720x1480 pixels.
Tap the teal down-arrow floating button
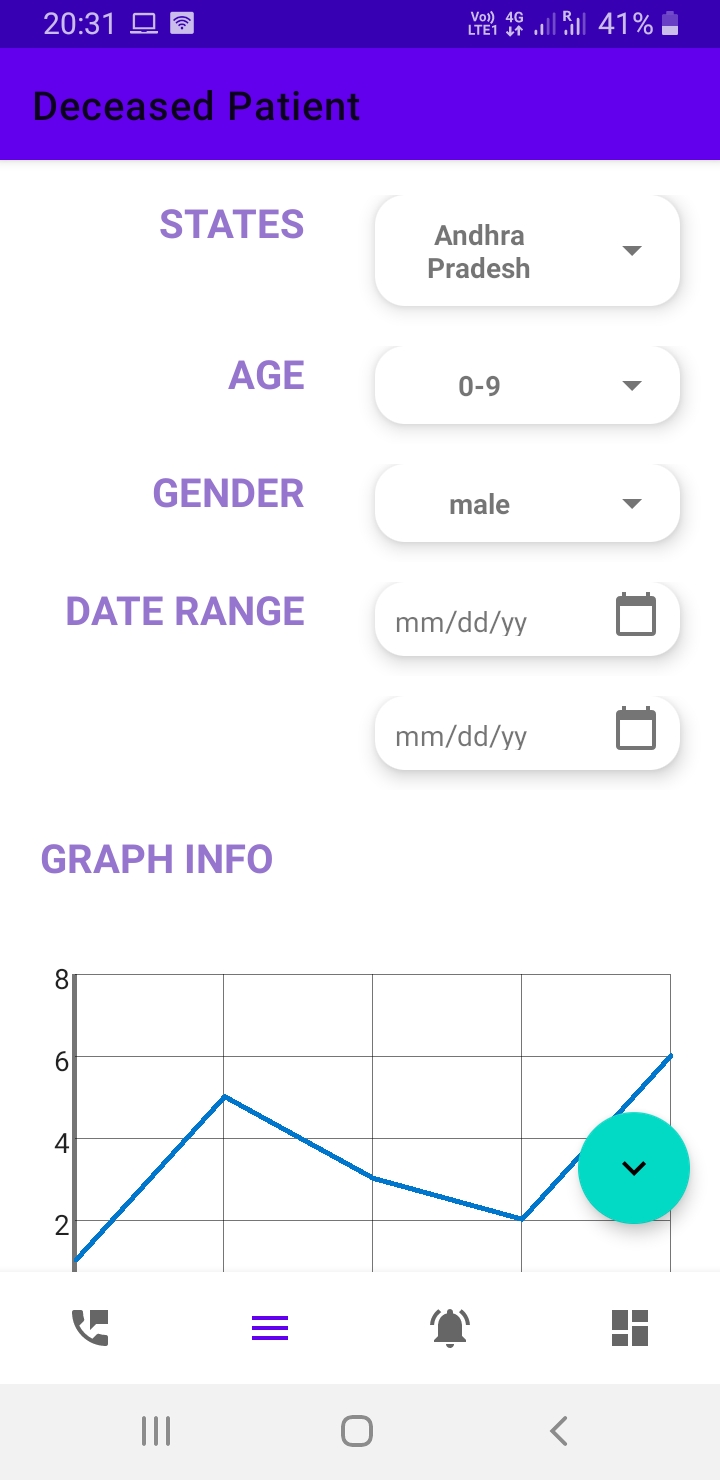(x=634, y=1168)
